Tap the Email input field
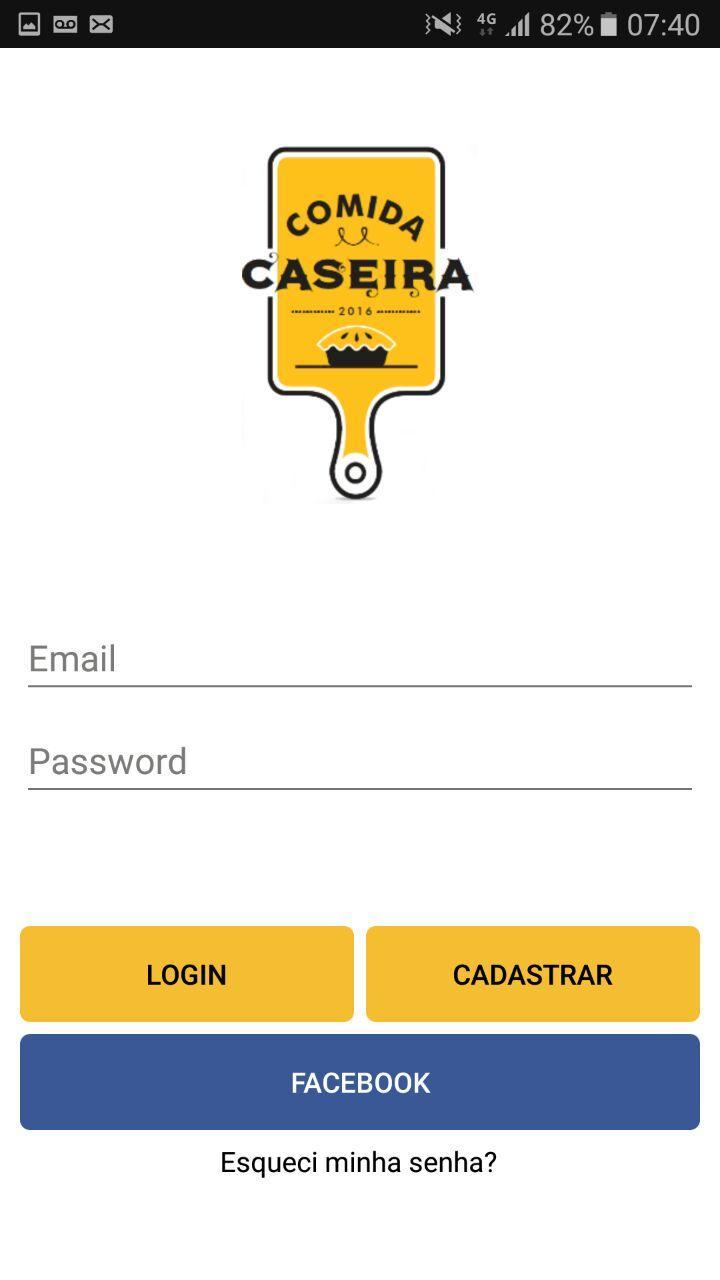This screenshot has width=720, height=1280. [x=360, y=659]
